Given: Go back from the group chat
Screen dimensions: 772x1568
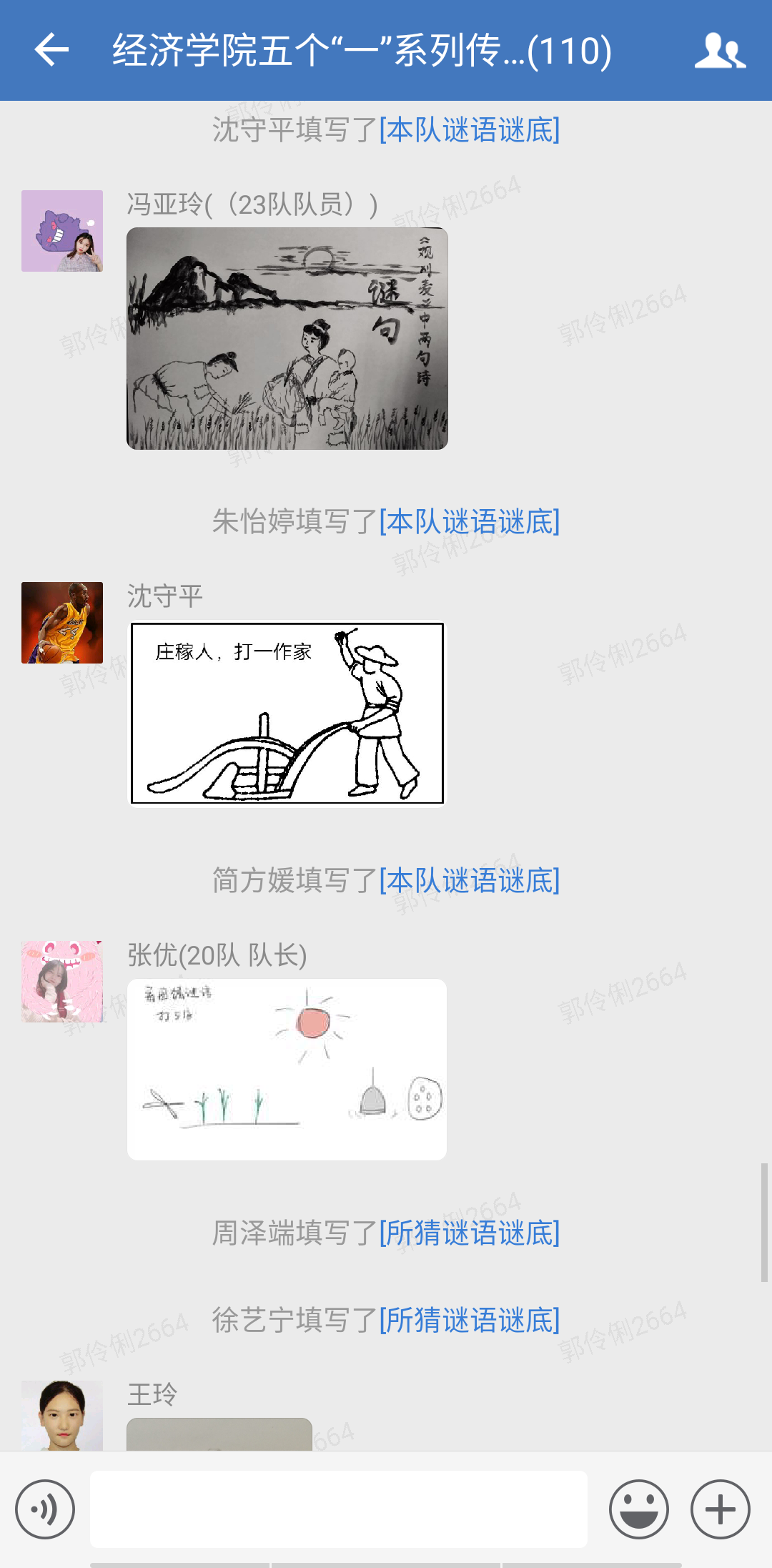Looking at the screenshot, I should [x=51, y=50].
